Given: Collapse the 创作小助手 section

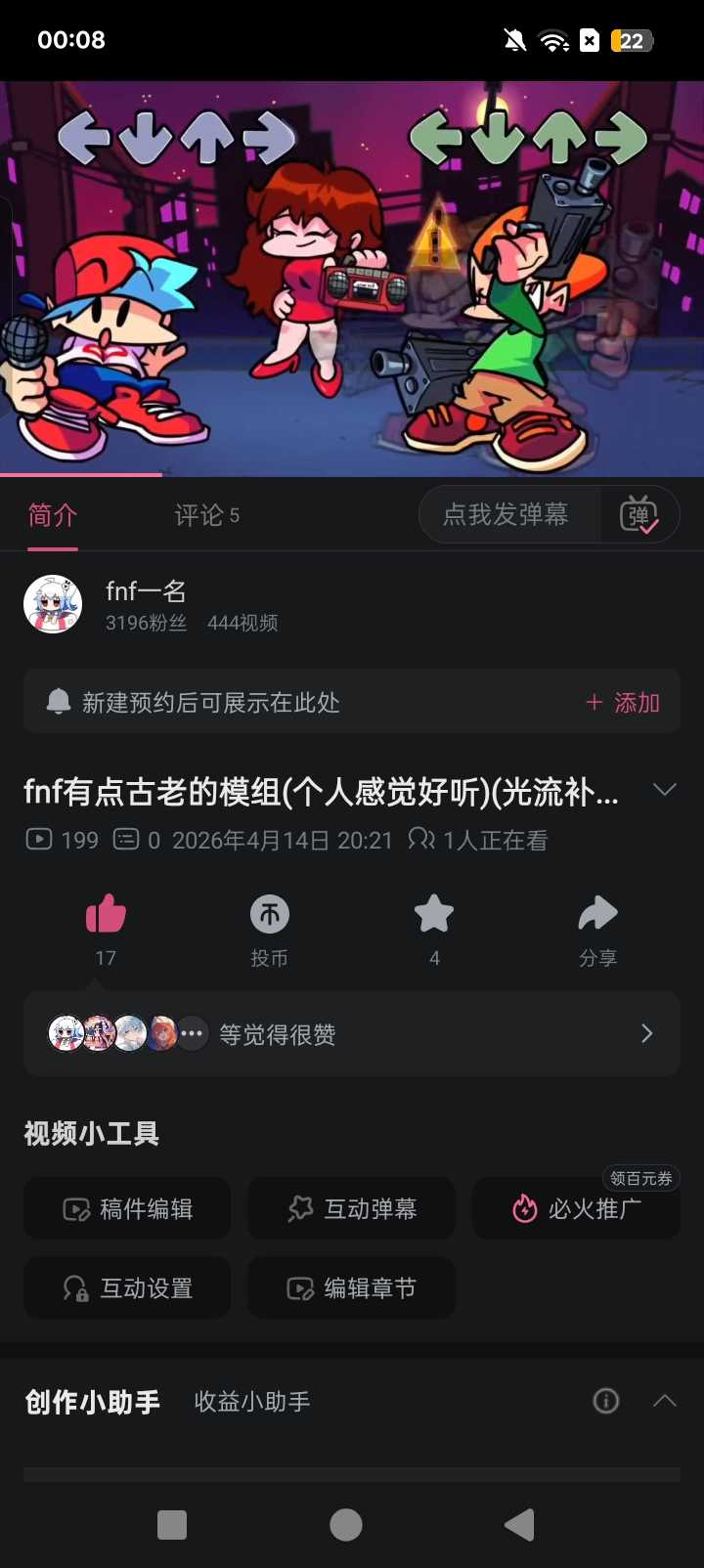Looking at the screenshot, I should pyautogui.click(x=665, y=1401).
